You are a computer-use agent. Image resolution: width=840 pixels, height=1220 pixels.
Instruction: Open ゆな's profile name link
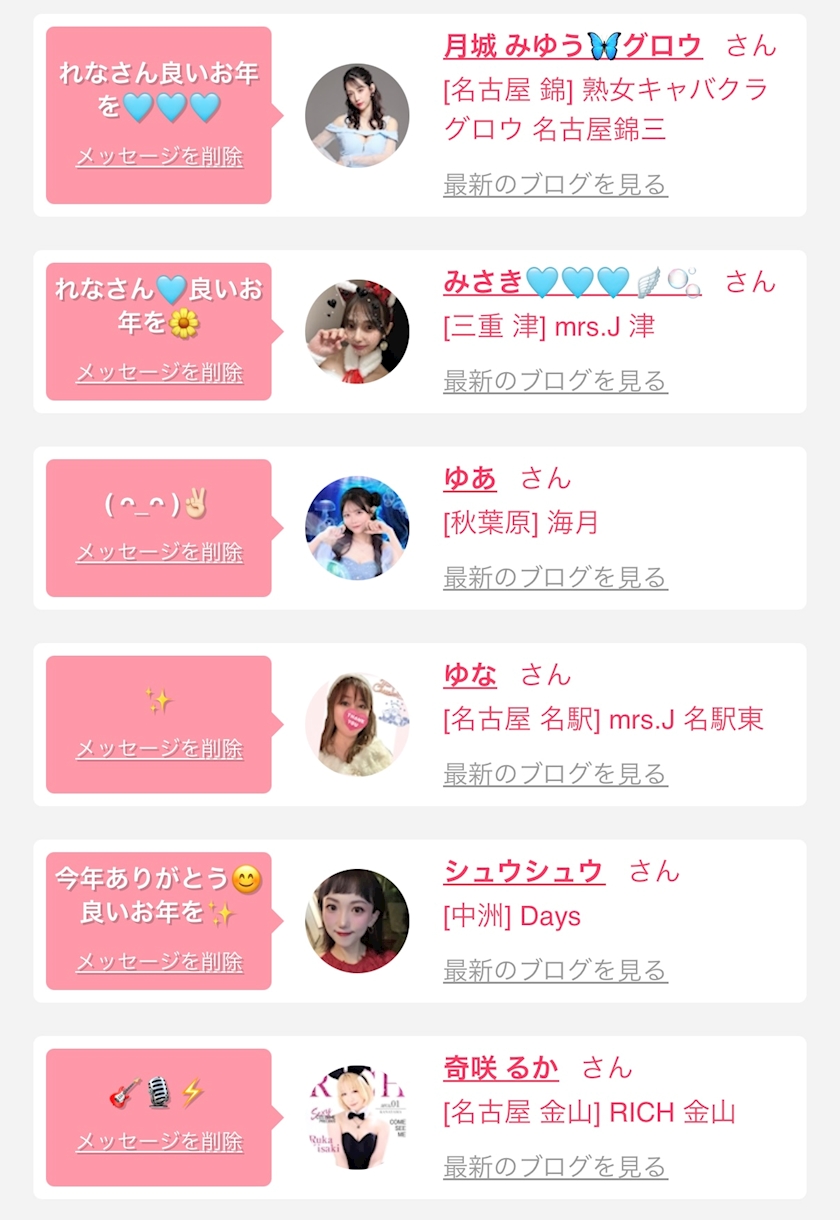470,675
